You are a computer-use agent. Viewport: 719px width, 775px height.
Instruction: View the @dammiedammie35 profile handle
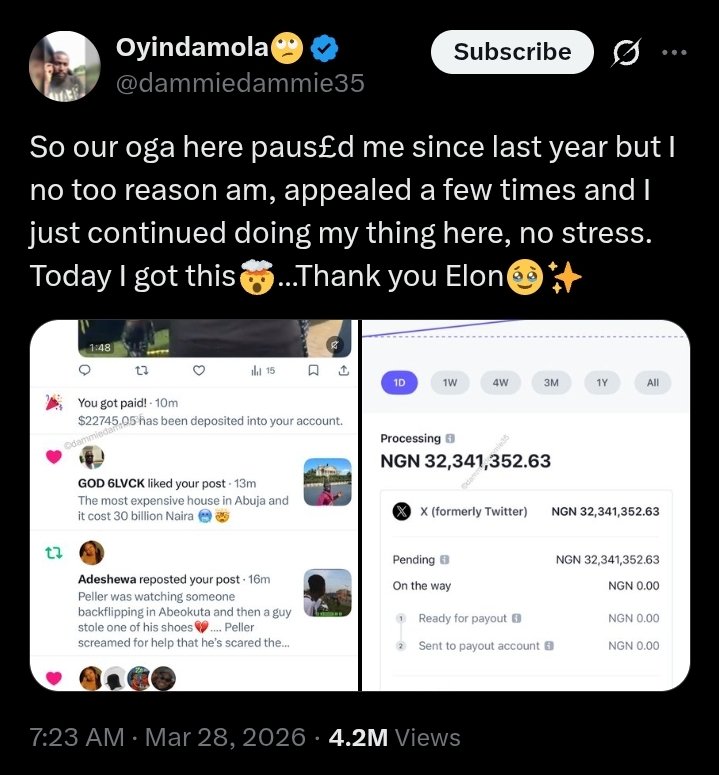click(240, 83)
